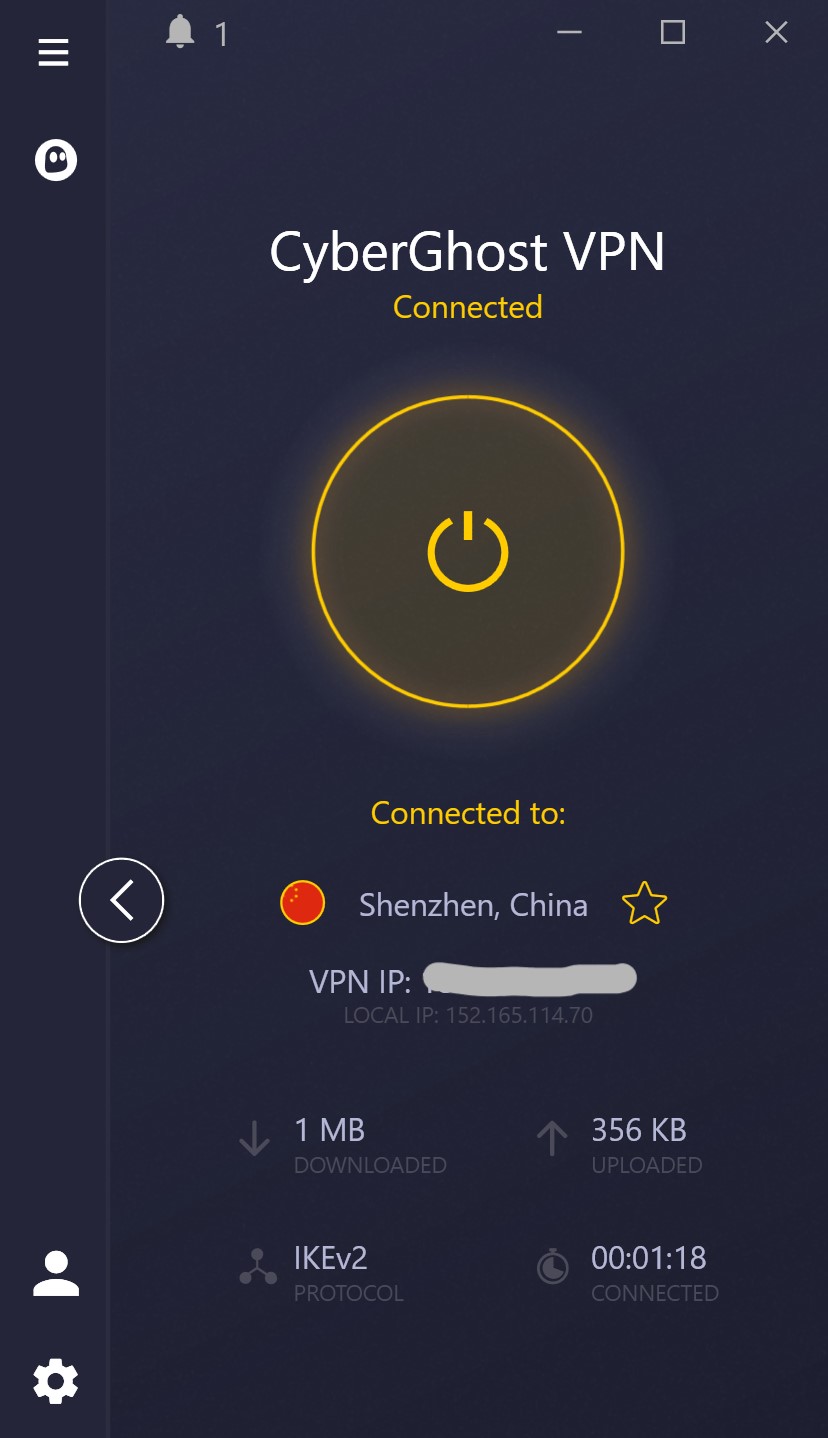
Task: Open the account profile icon
Action: point(56,1274)
